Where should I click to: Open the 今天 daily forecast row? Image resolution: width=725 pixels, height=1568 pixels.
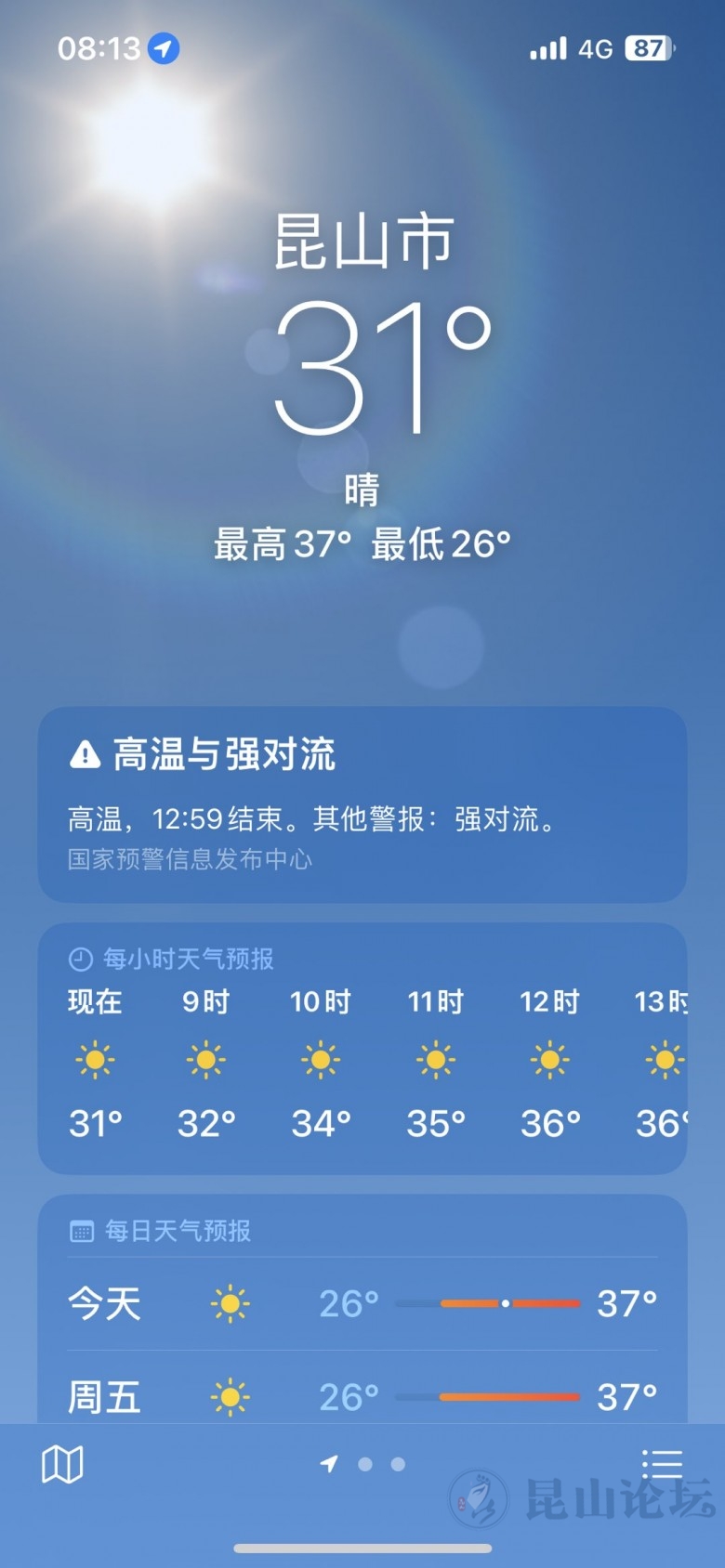(362, 1303)
